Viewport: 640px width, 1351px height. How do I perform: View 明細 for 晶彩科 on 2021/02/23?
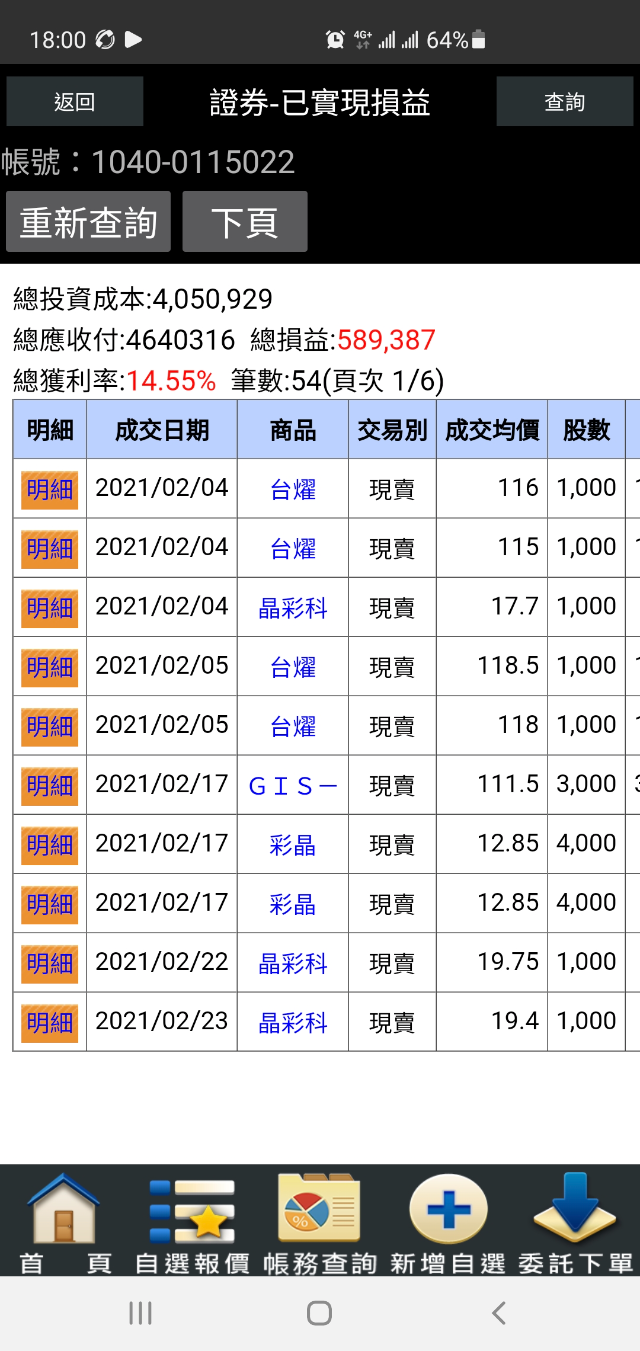coord(49,1022)
